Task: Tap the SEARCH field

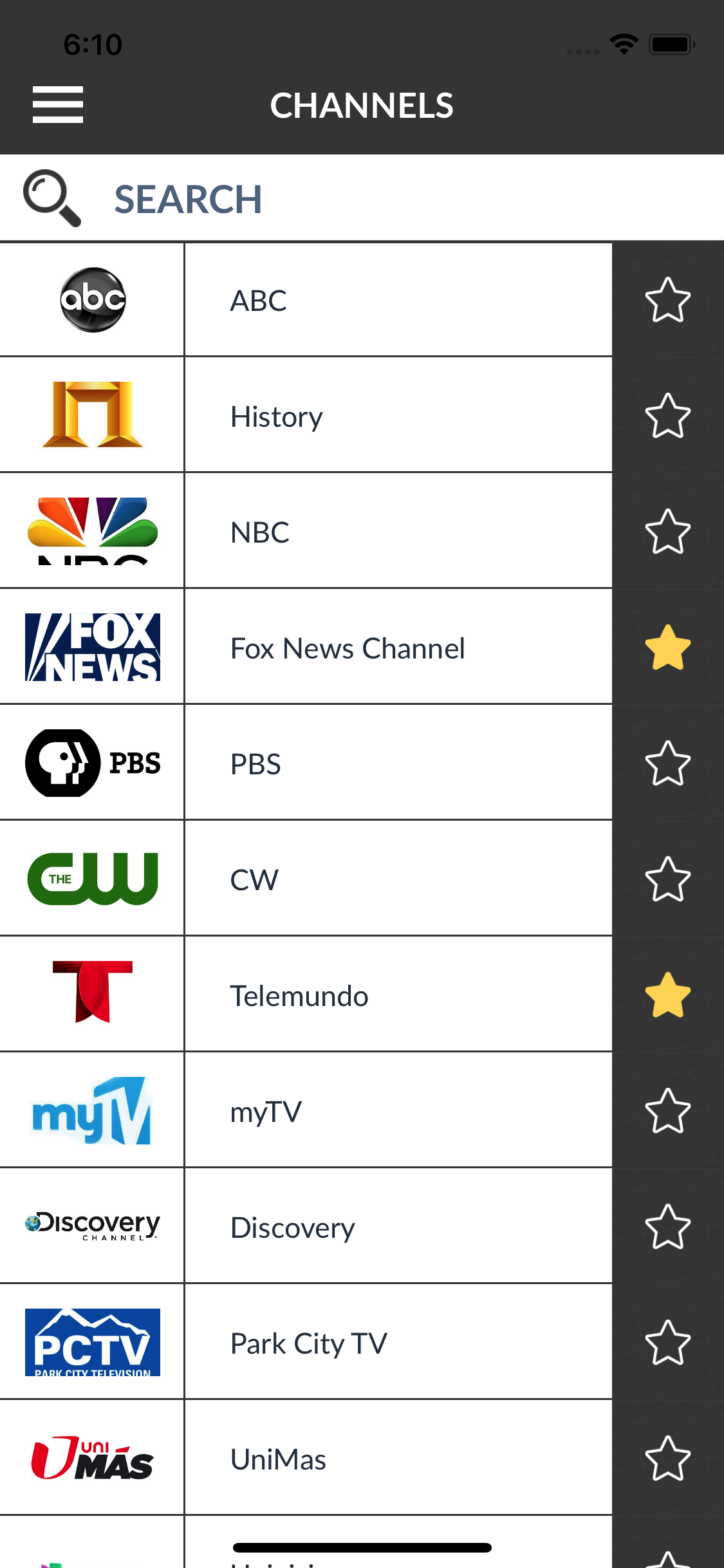Action: (360, 199)
